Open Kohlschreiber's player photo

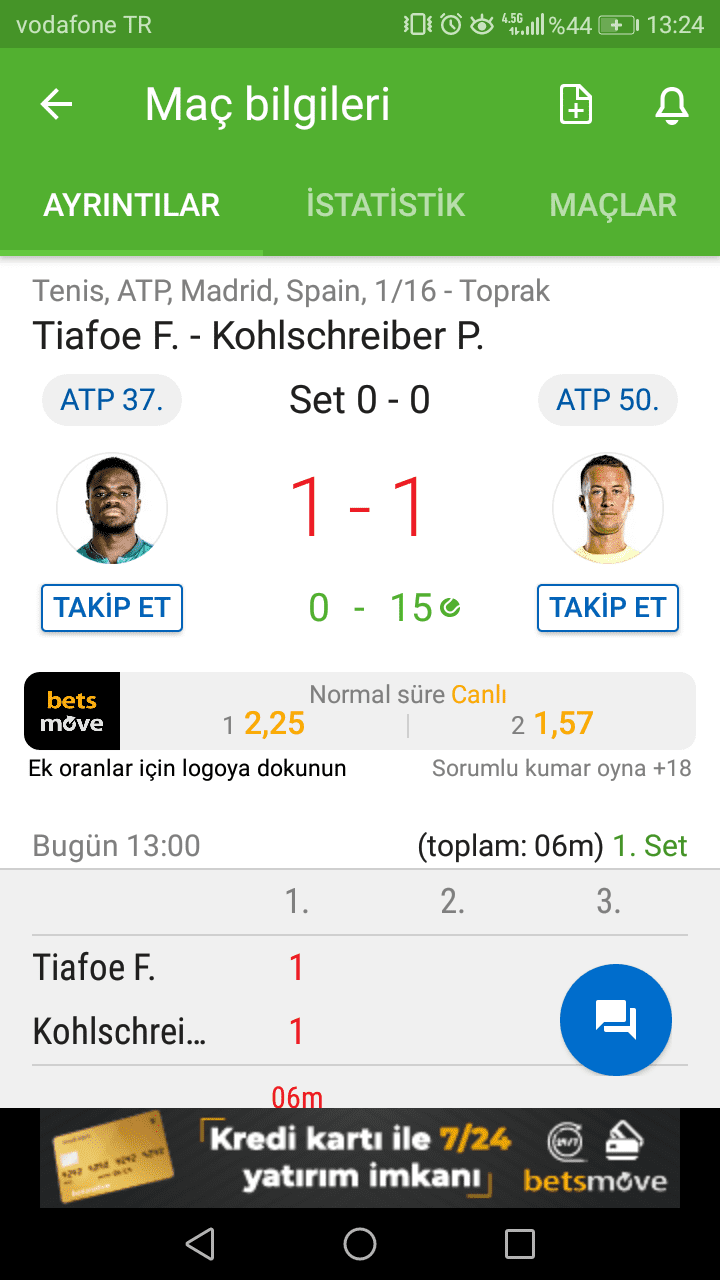point(608,509)
